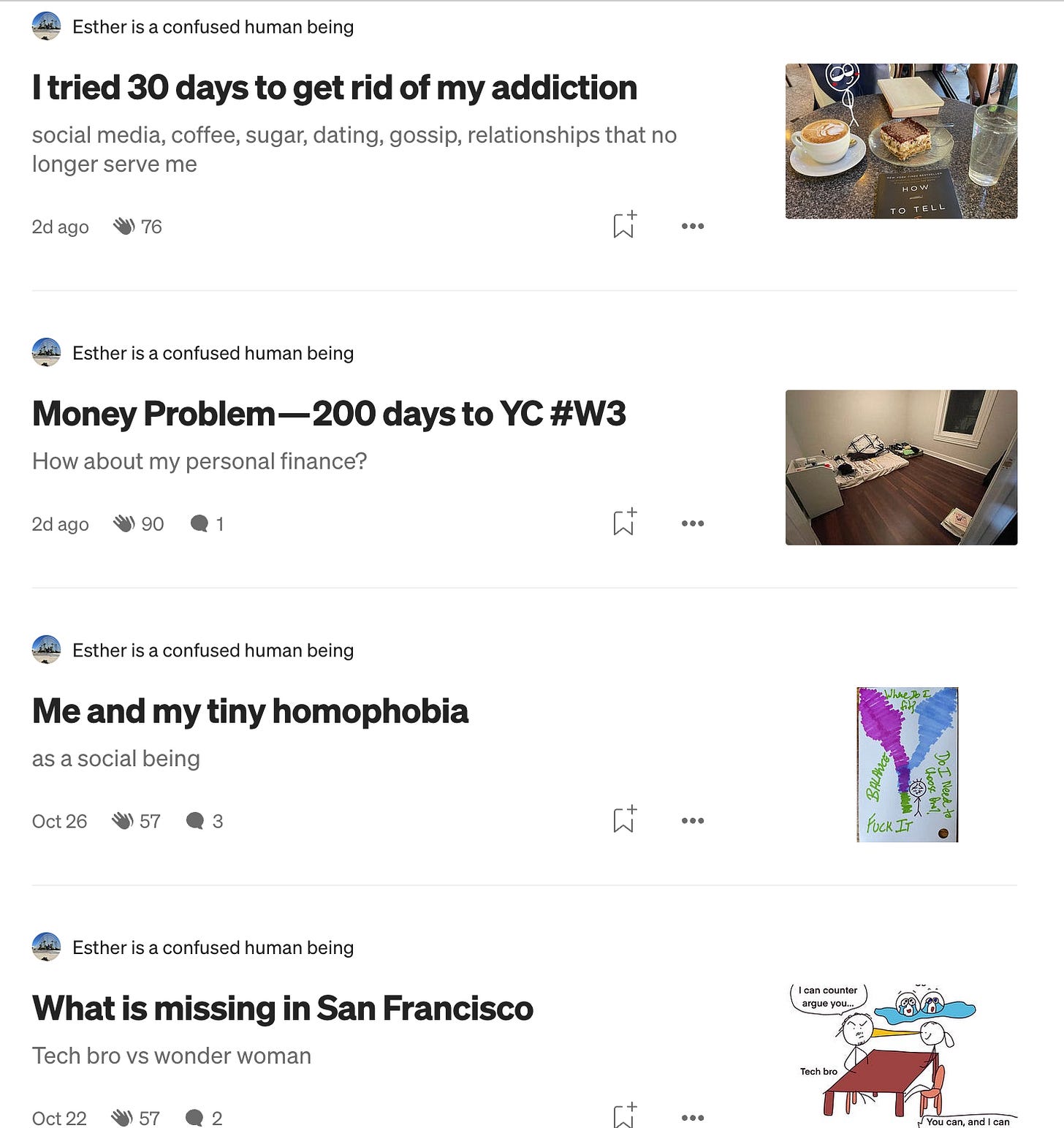Open the coffee and cake article thumbnail
The height and width of the screenshot is (1128, 1064).
(900, 141)
